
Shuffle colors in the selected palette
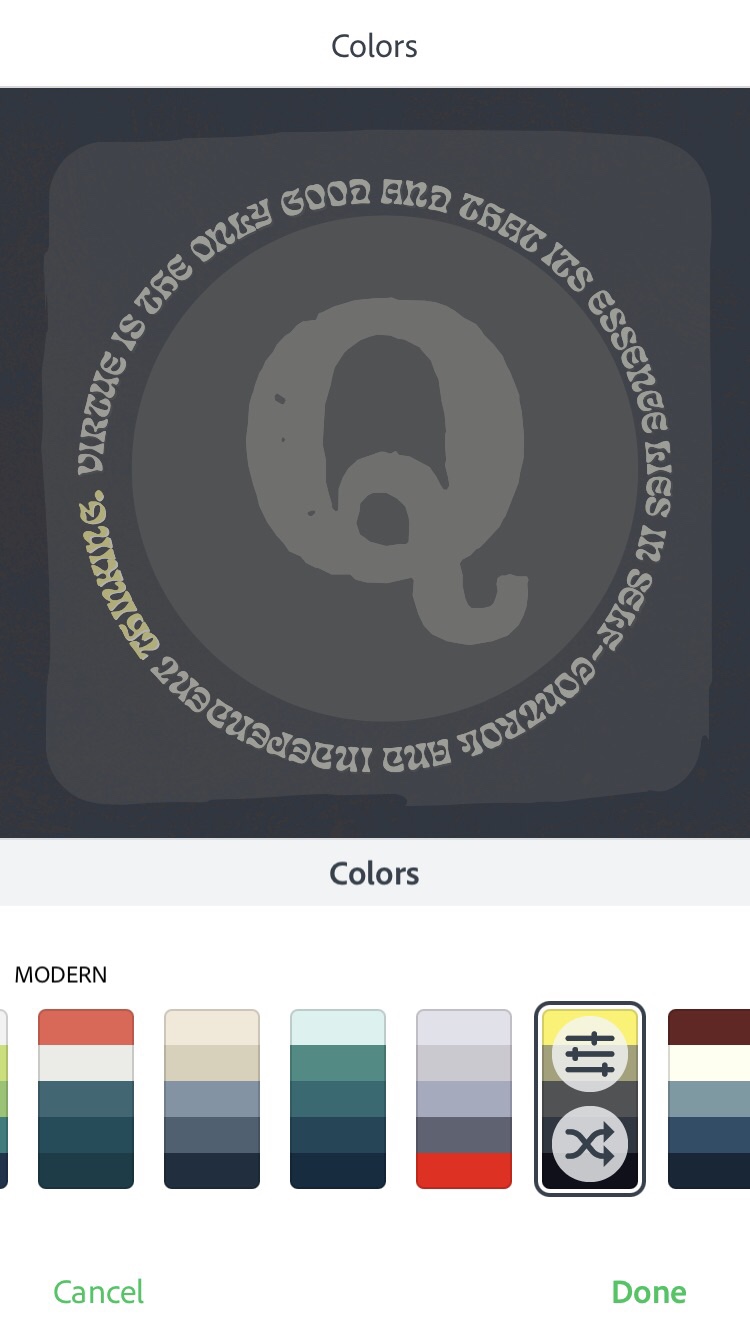pos(590,1146)
